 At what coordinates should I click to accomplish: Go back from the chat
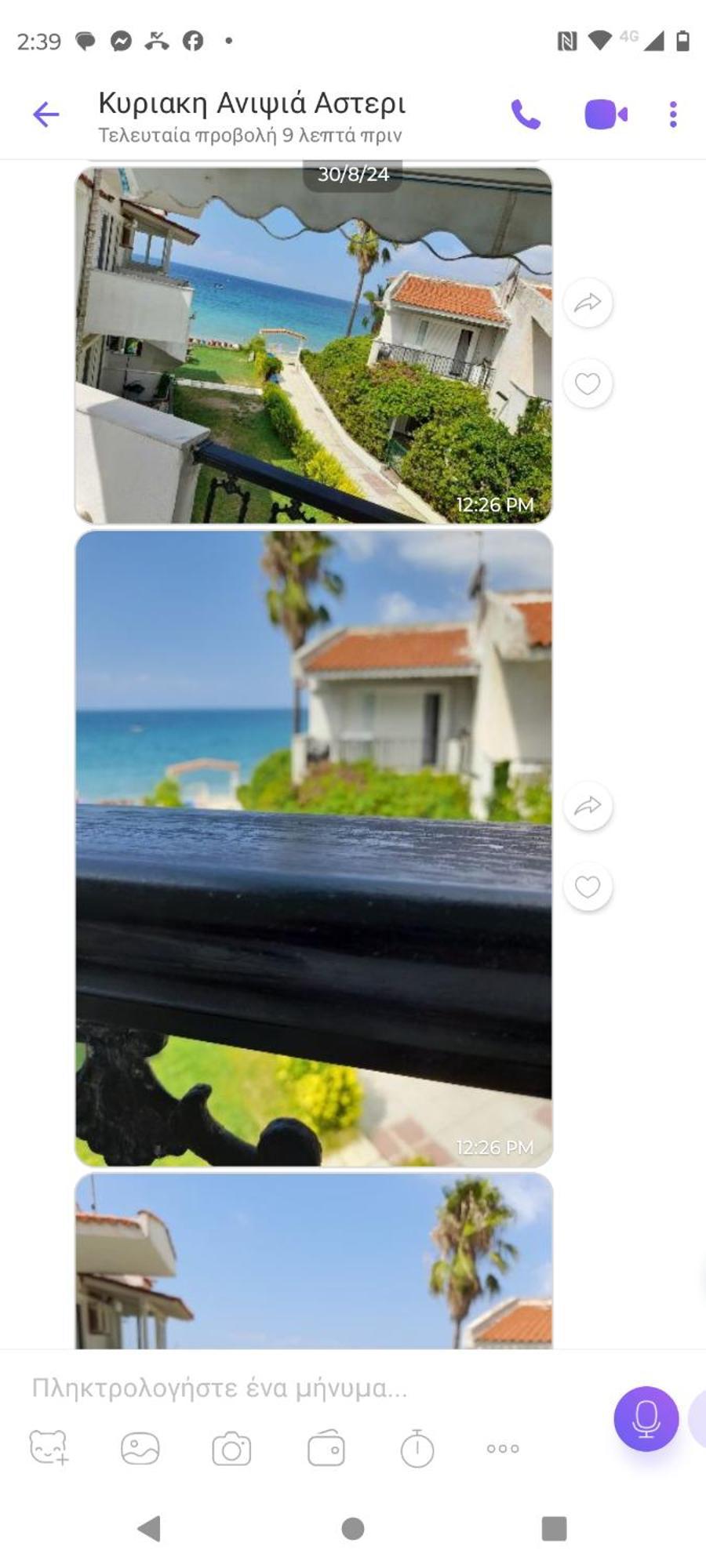[46, 115]
